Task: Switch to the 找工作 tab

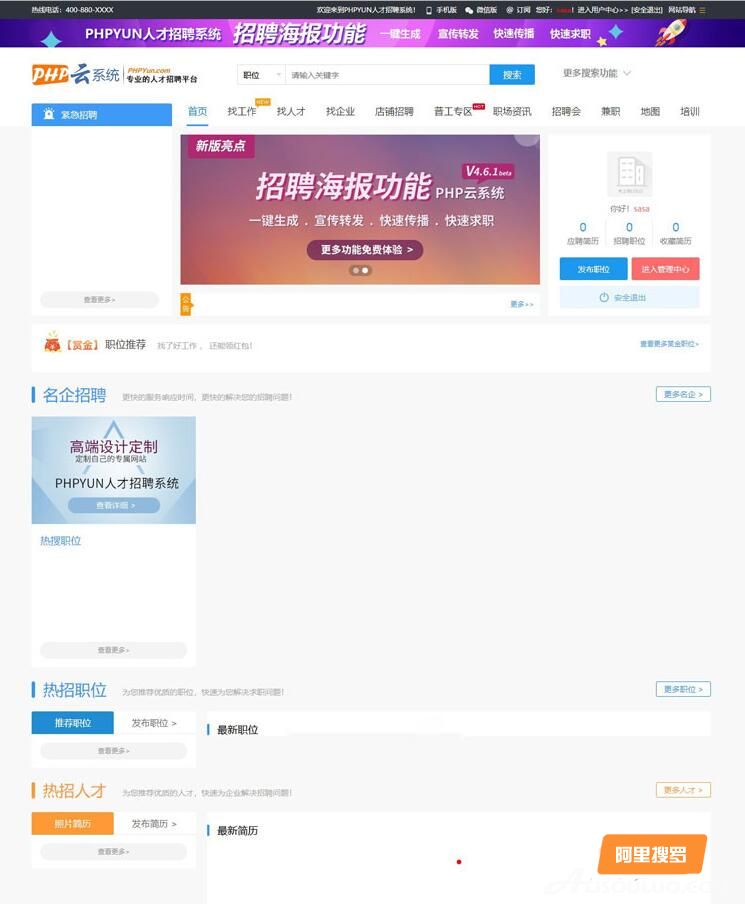Action: 242,111
